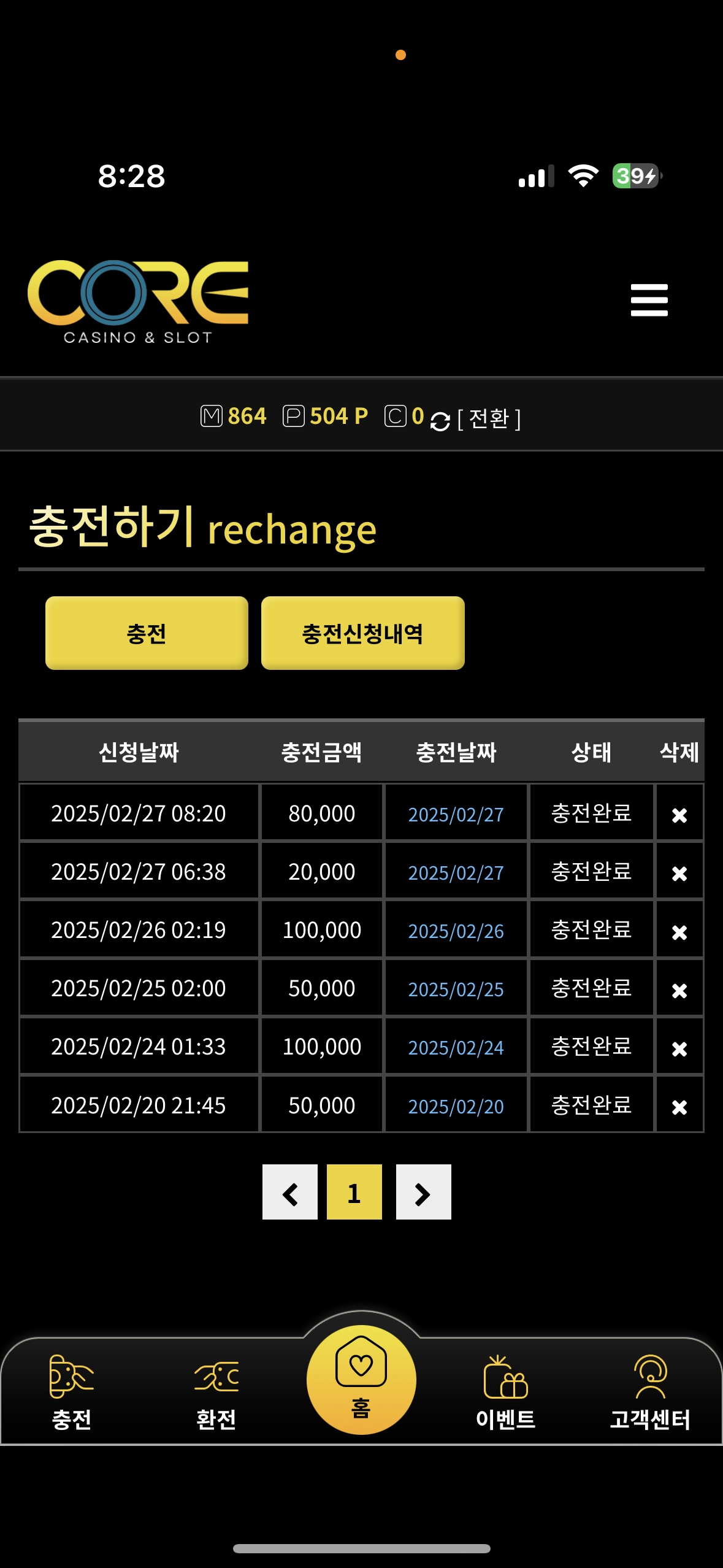Open the hamburger menu

pos(649,300)
